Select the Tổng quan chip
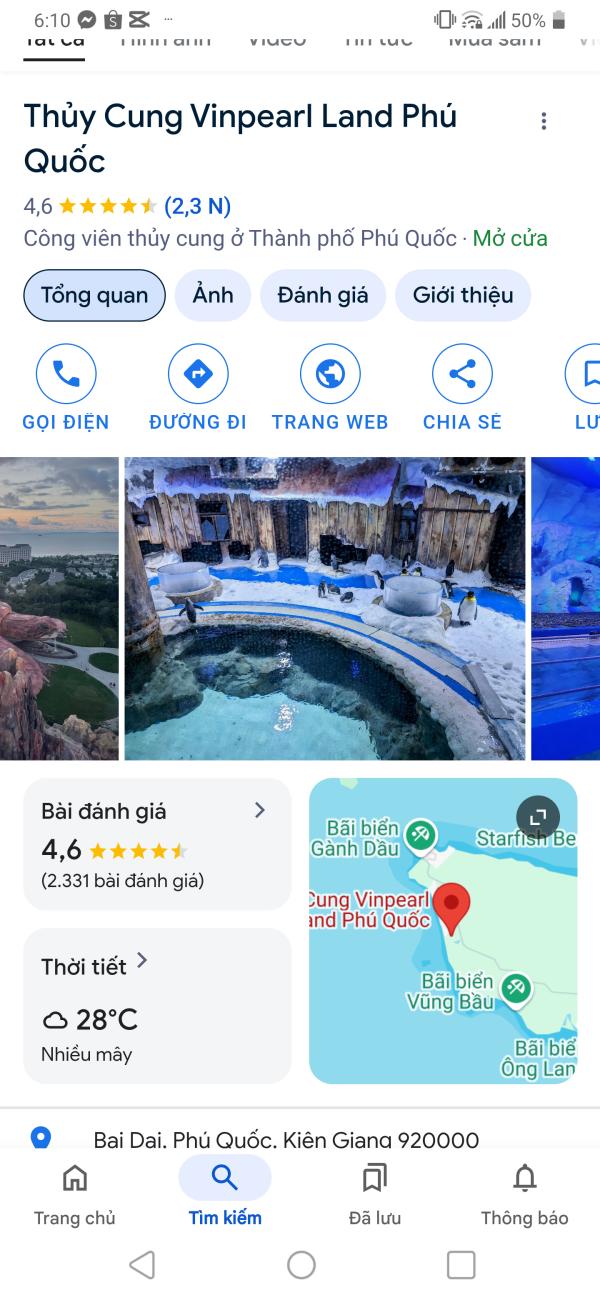The width and height of the screenshot is (600, 1300). (94, 295)
